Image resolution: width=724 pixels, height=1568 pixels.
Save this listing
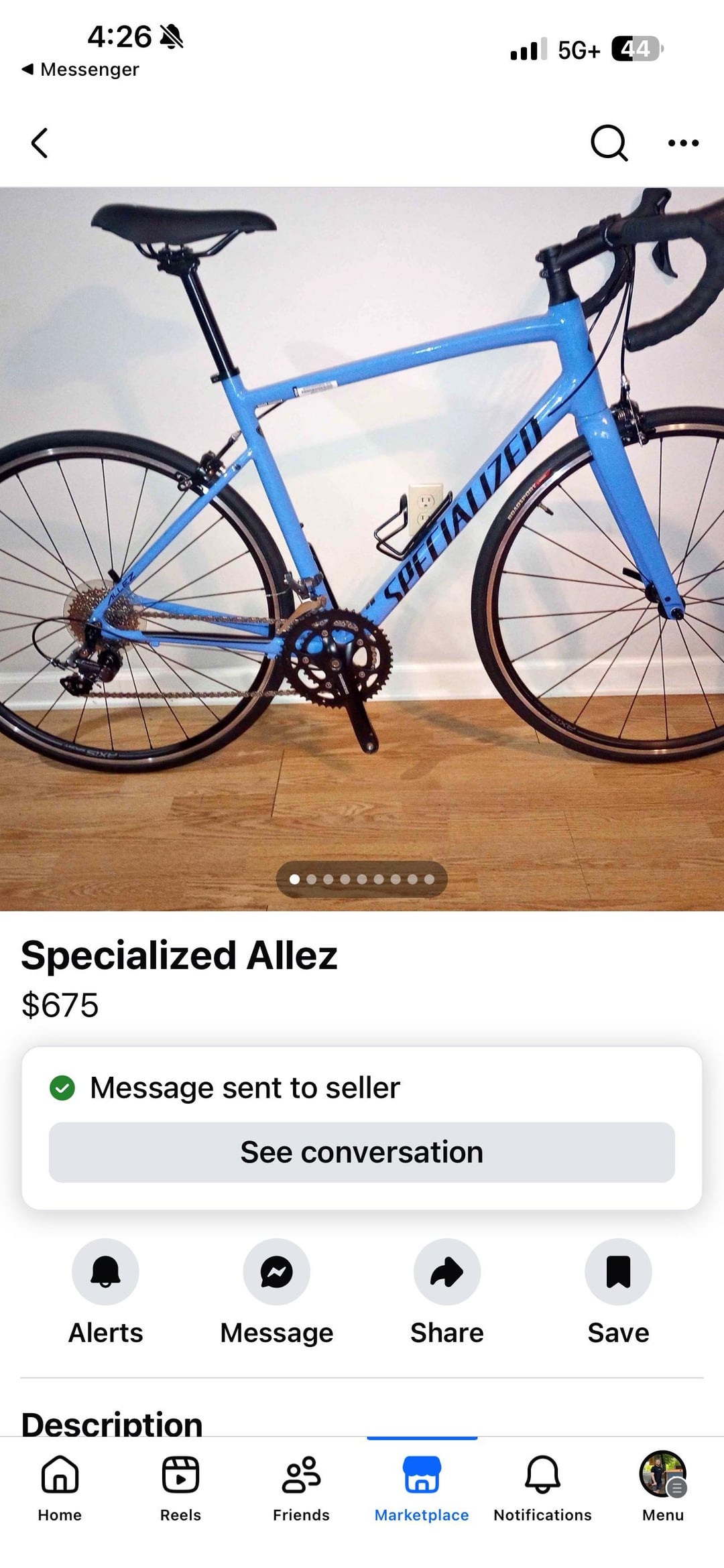(618, 1272)
